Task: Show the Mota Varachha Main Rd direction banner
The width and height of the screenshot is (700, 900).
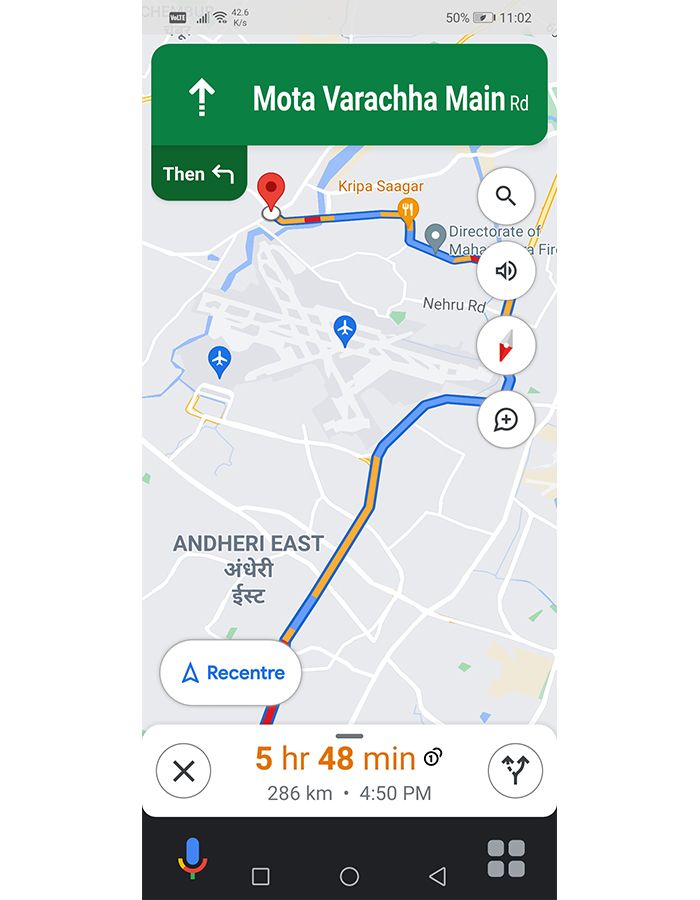Action: coord(349,97)
